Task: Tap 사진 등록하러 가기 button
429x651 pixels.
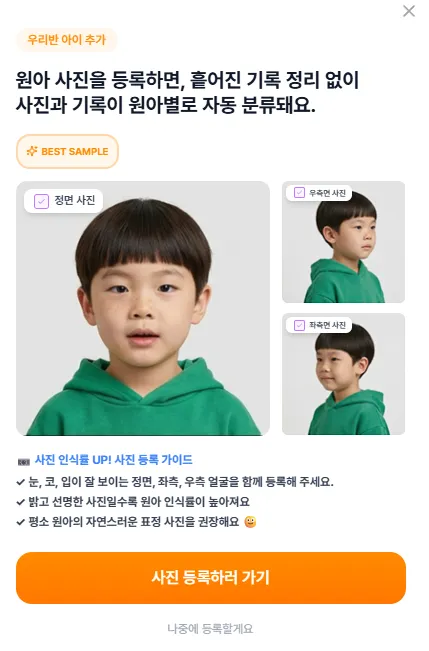Action: coord(211,578)
